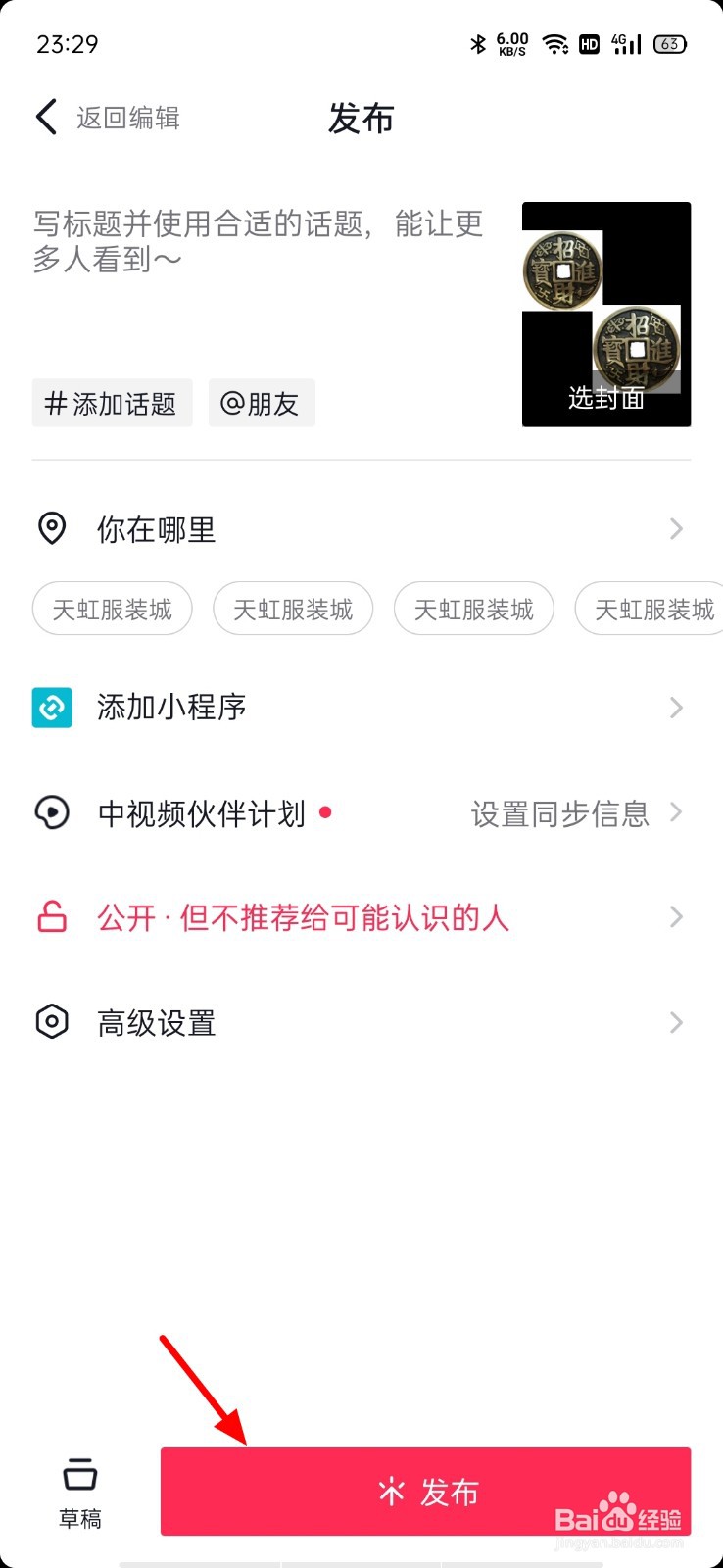Expand the 你在哪里 location row chevron
The image size is (723, 1568).
(x=675, y=529)
